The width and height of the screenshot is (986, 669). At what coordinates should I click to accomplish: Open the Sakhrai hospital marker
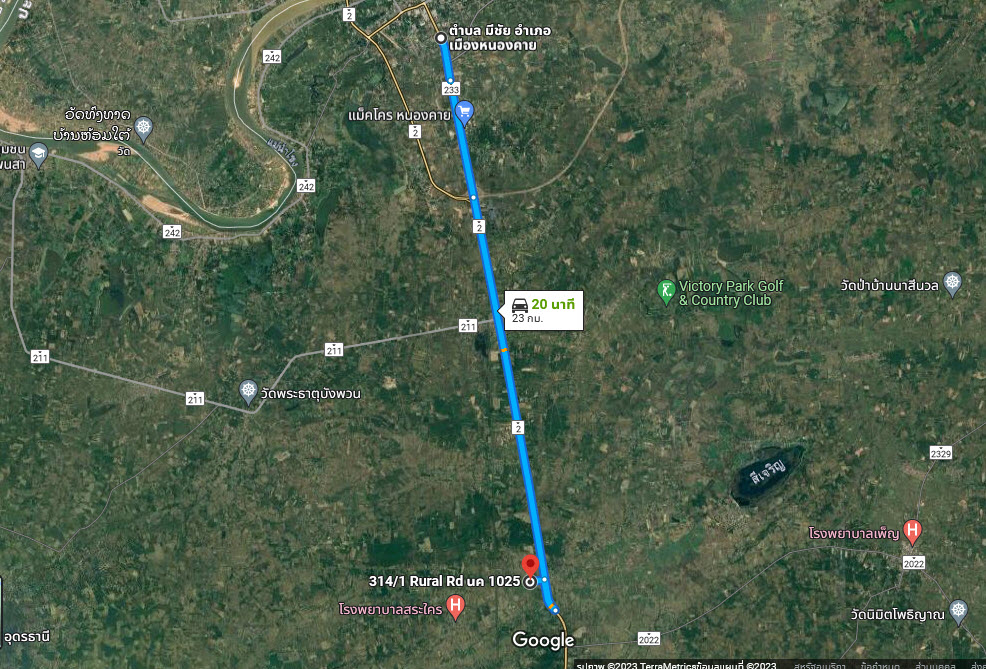click(456, 605)
